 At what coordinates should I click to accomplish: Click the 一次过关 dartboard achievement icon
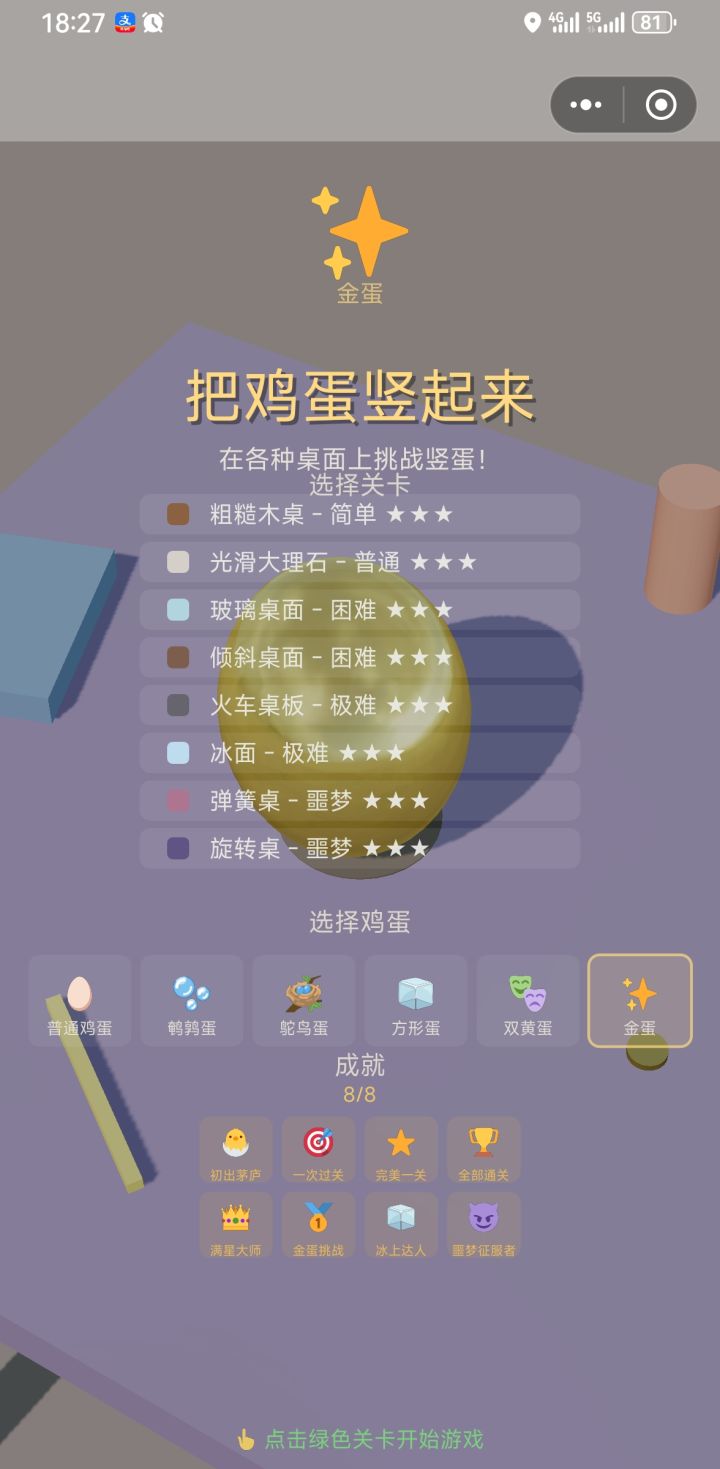[x=318, y=1140]
